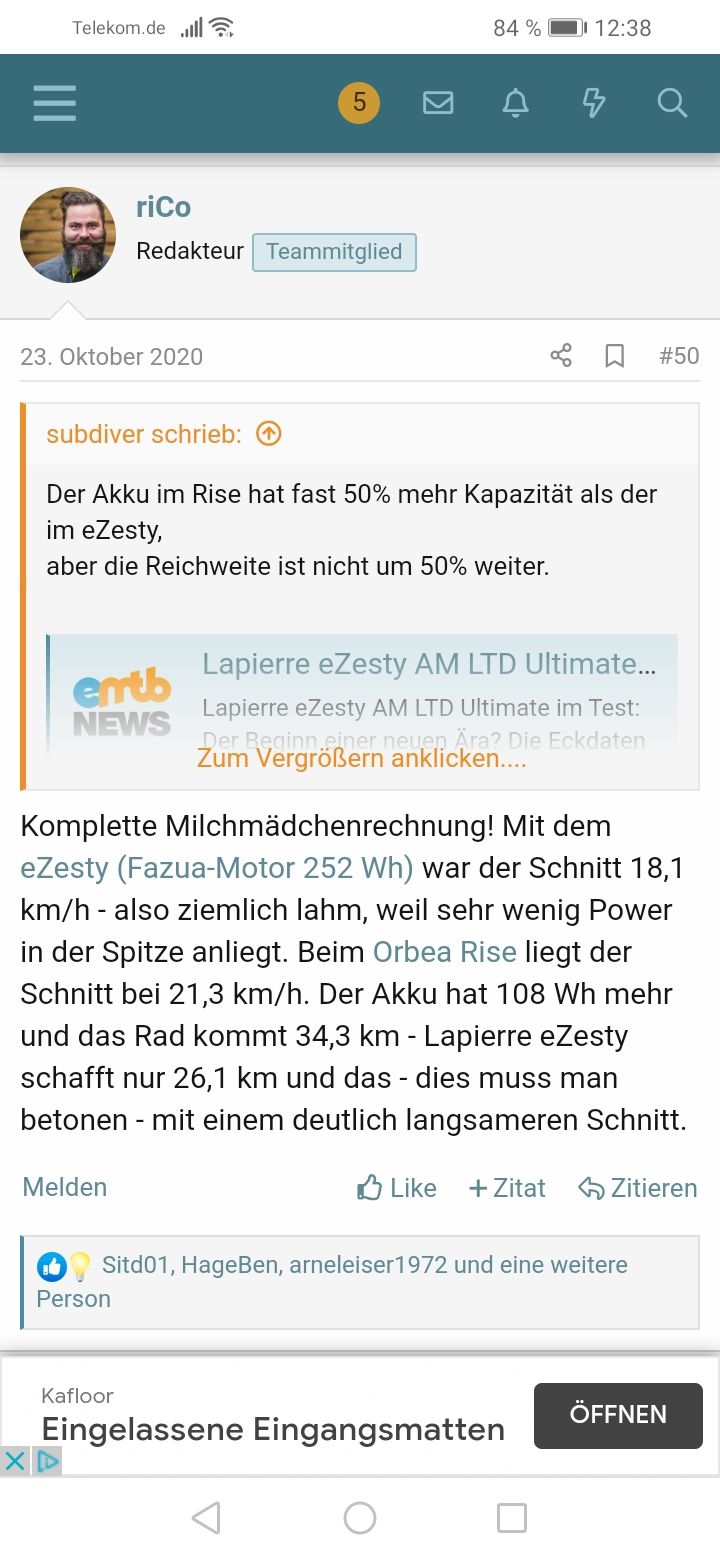Image resolution: width=720 pixels, height=1560 pixels.
Task: Bookmark riCo's post
Action: 615,356
